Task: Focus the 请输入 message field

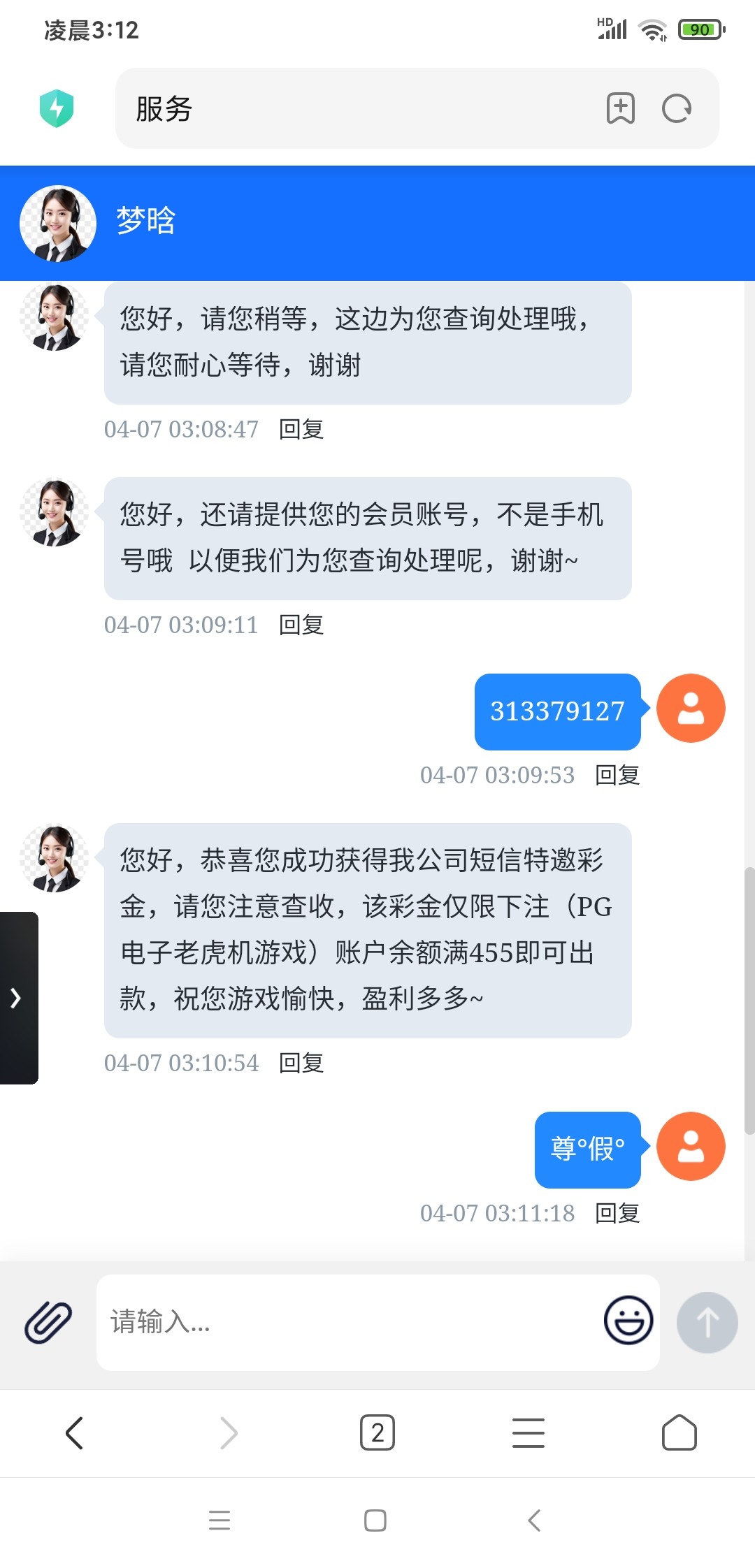Action: (350, 1322)
